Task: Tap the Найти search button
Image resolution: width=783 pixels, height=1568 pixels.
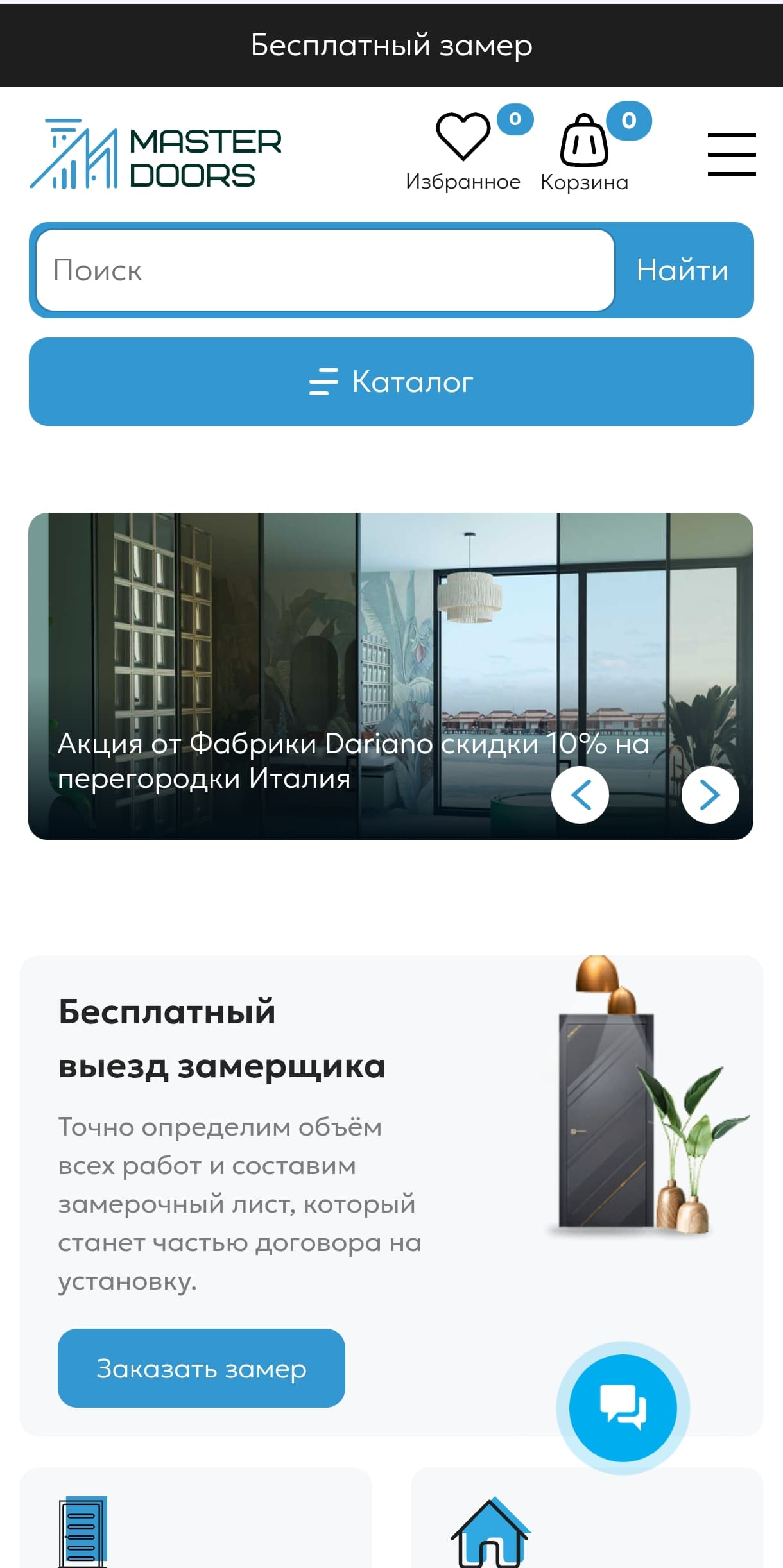Action: click(x=683, y=270)
